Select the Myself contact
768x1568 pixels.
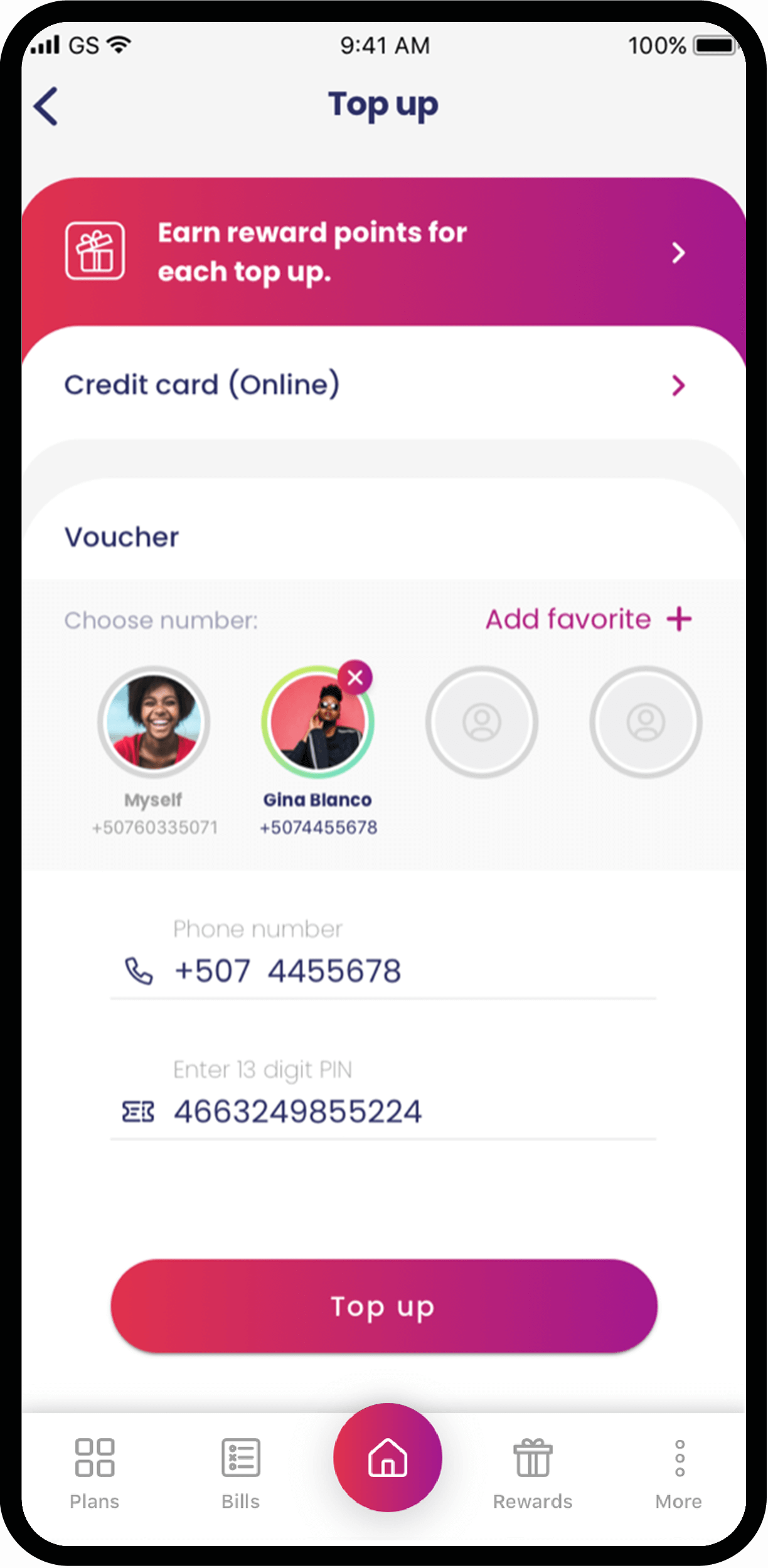(154, 722)
